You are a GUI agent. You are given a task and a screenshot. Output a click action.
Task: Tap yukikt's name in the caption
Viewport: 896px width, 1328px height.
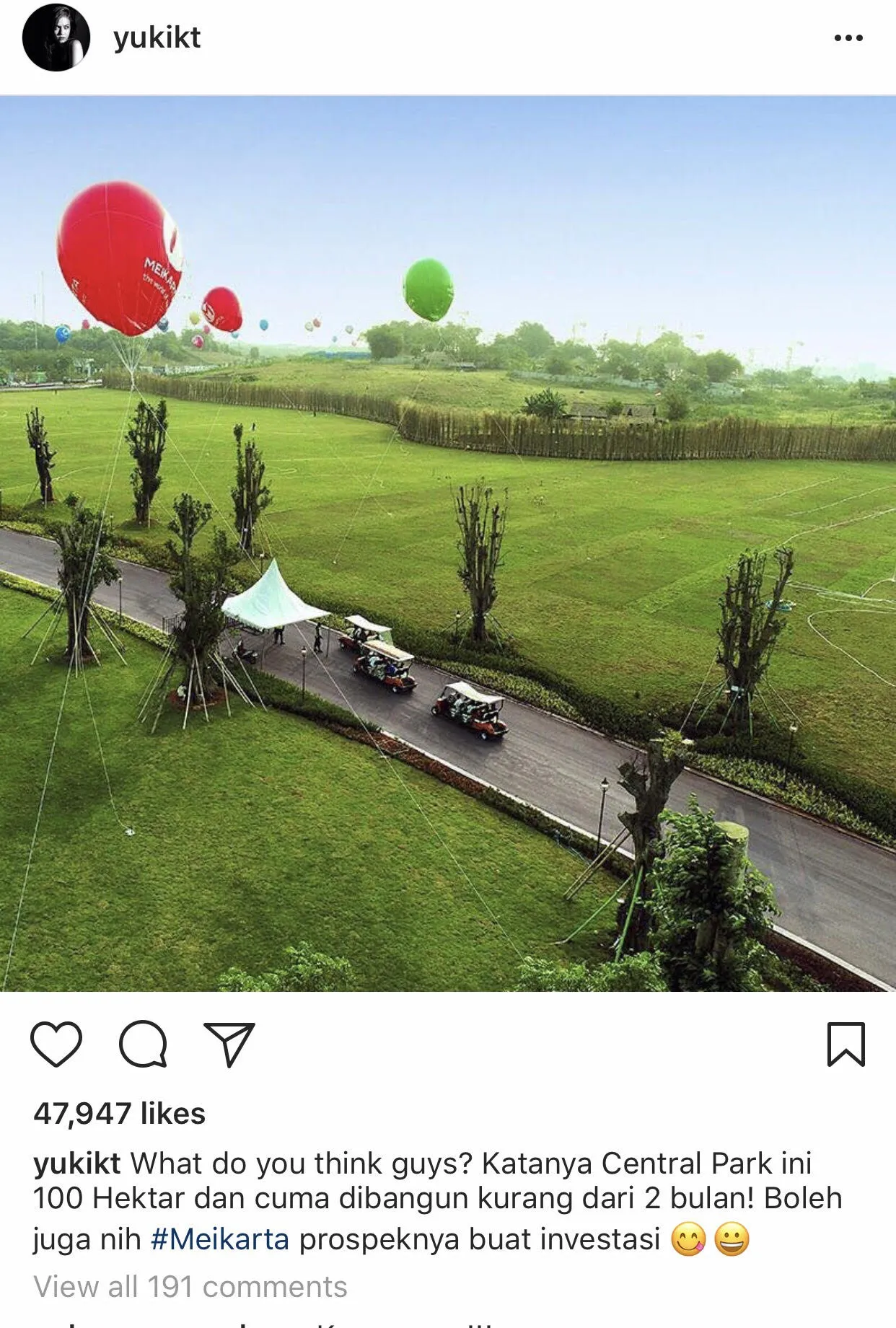coord(77,1164)
